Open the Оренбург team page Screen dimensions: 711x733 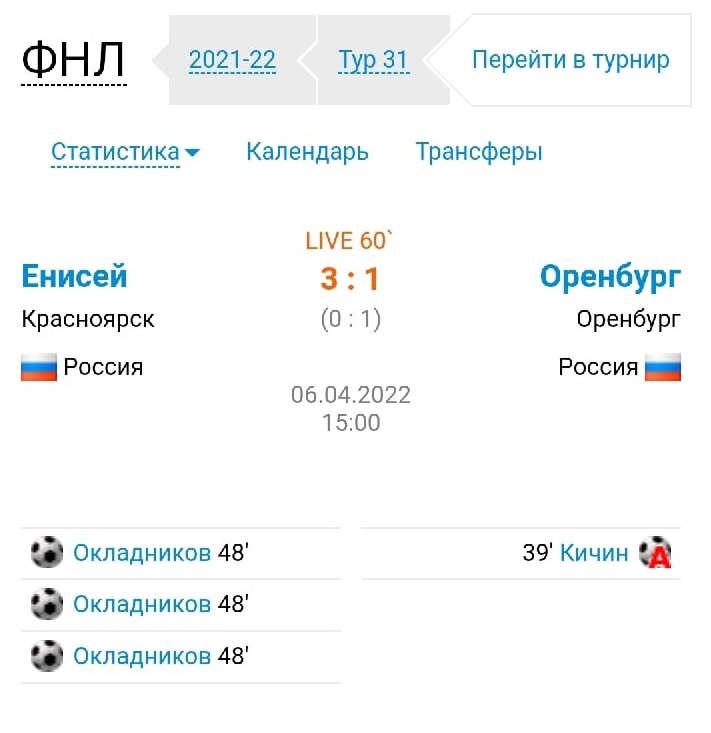click(610, 275)
